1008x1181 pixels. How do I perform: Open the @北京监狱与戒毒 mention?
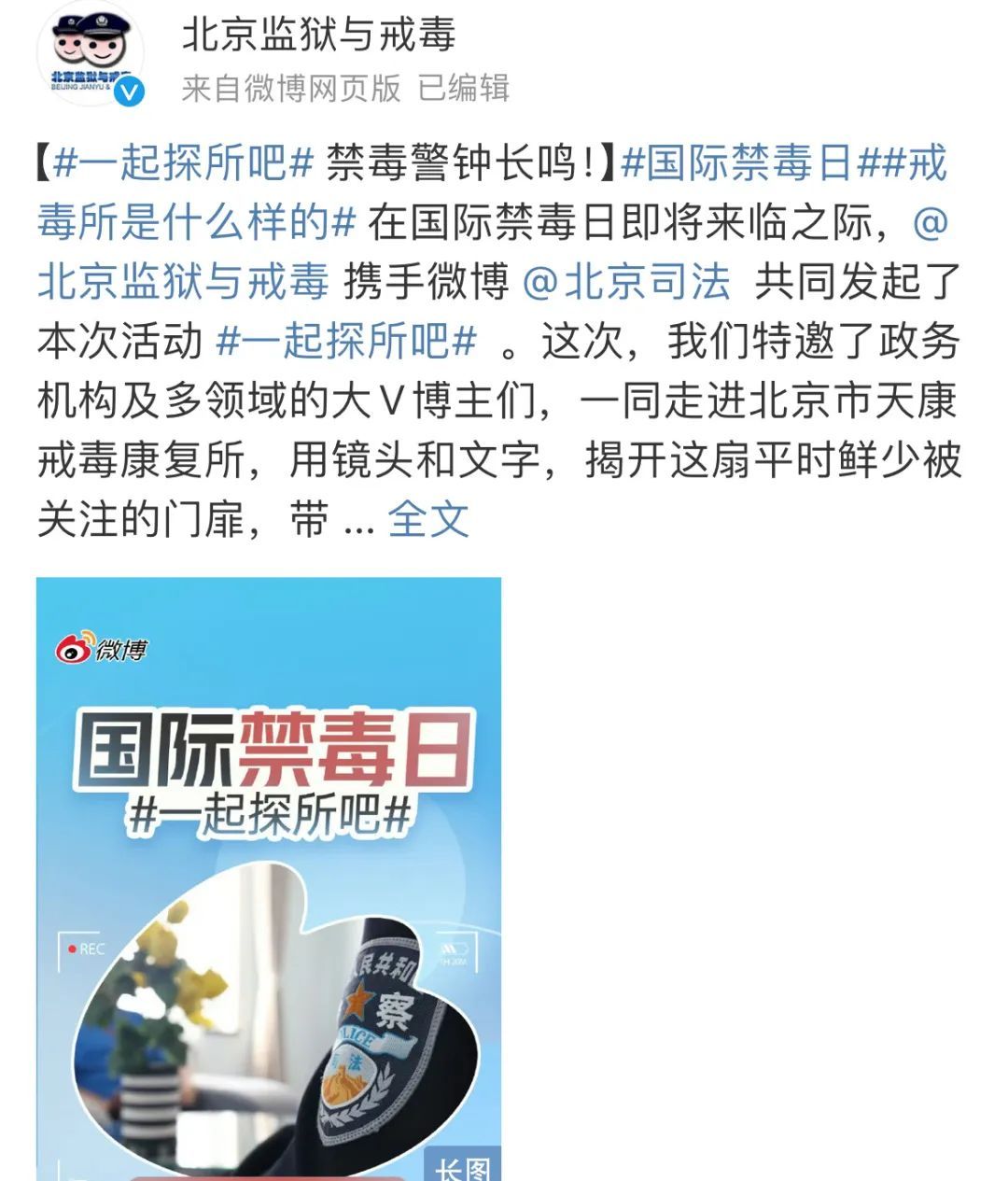[x=183, y=281]
